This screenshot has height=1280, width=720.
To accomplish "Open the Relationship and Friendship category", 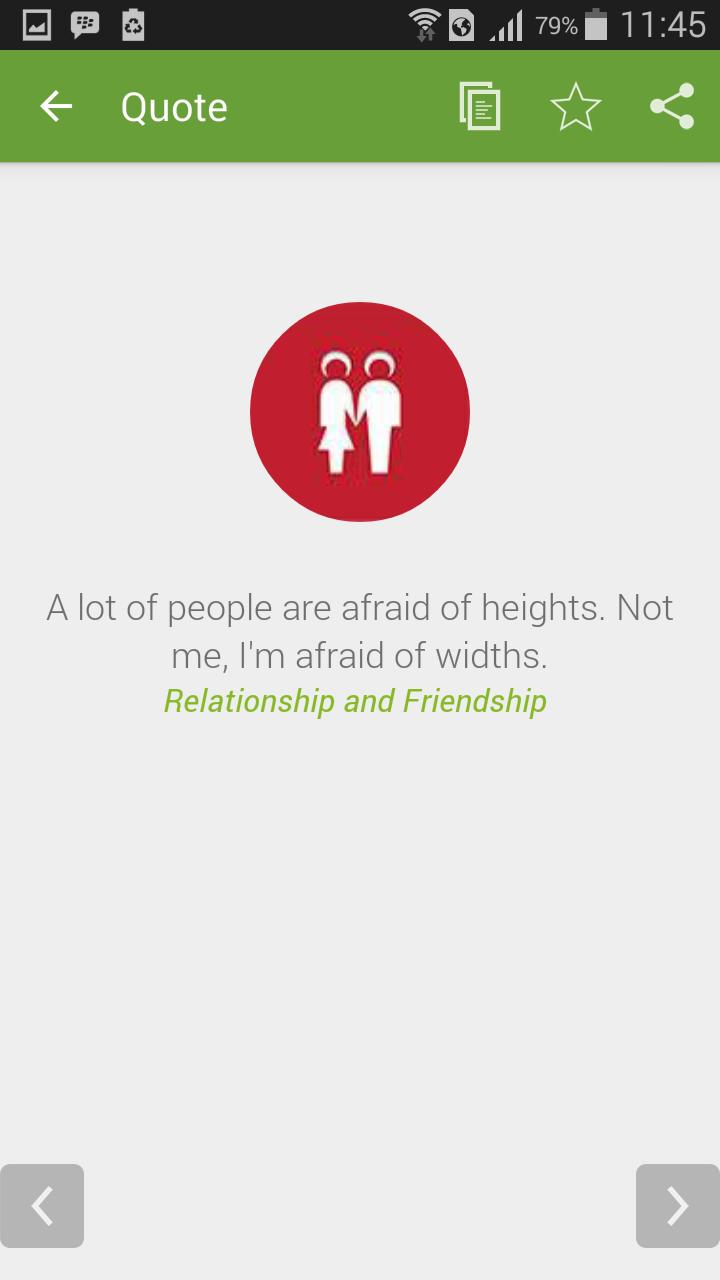I will pyautogui.click(x=355, y=701).
